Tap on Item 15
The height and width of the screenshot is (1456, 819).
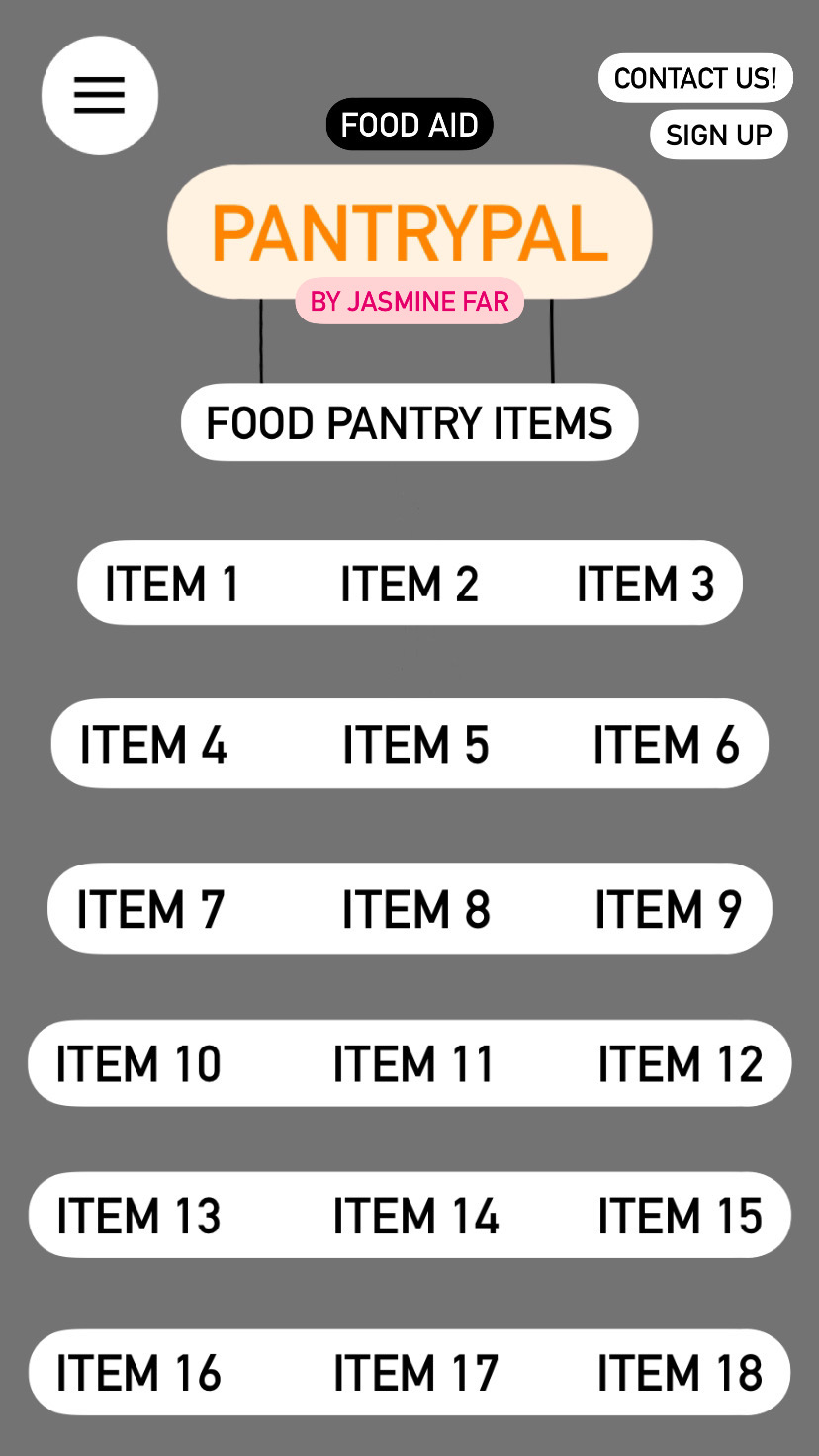[681, 1216]
